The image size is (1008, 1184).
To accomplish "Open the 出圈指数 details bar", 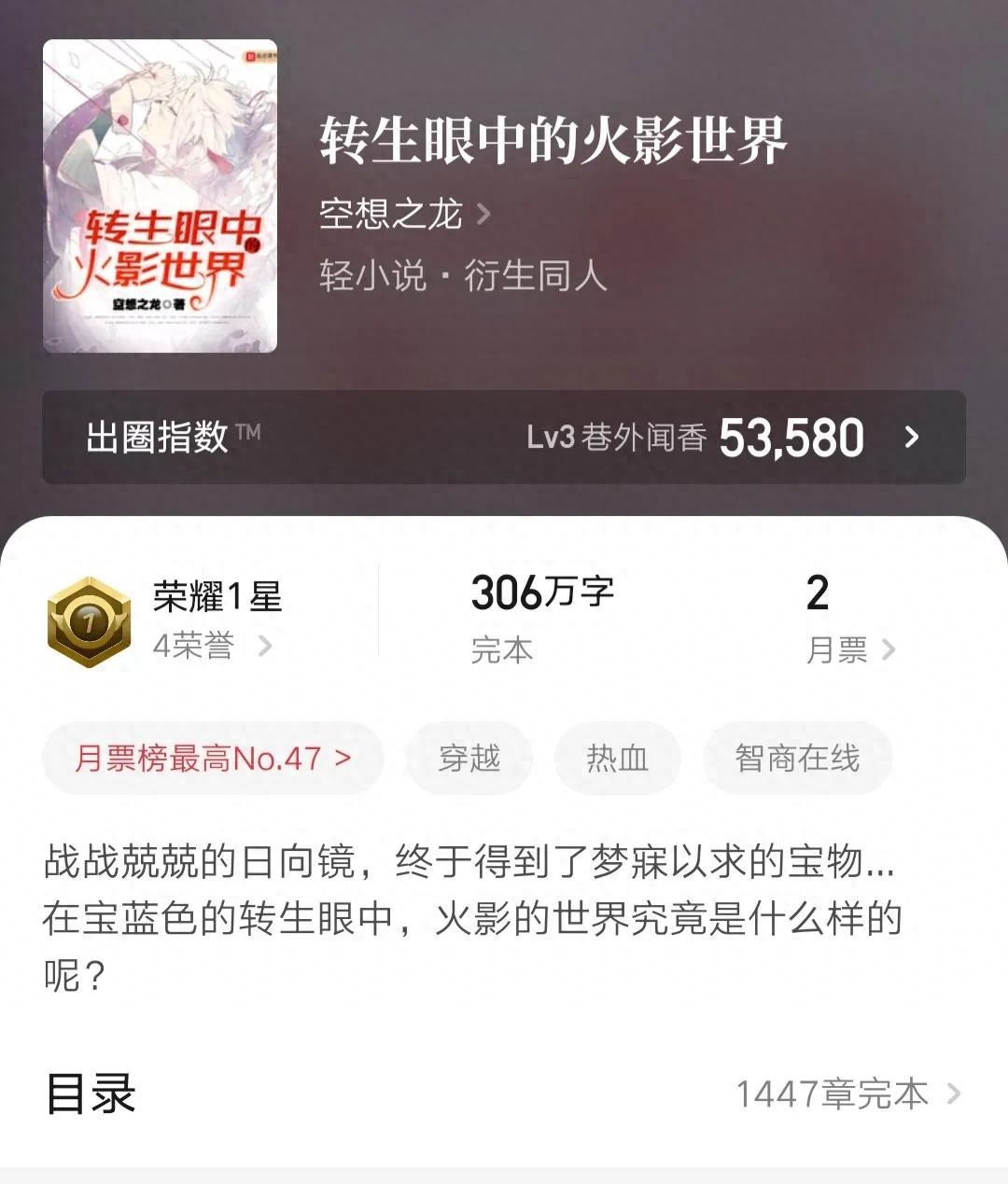I will click(x=504, y=437).
